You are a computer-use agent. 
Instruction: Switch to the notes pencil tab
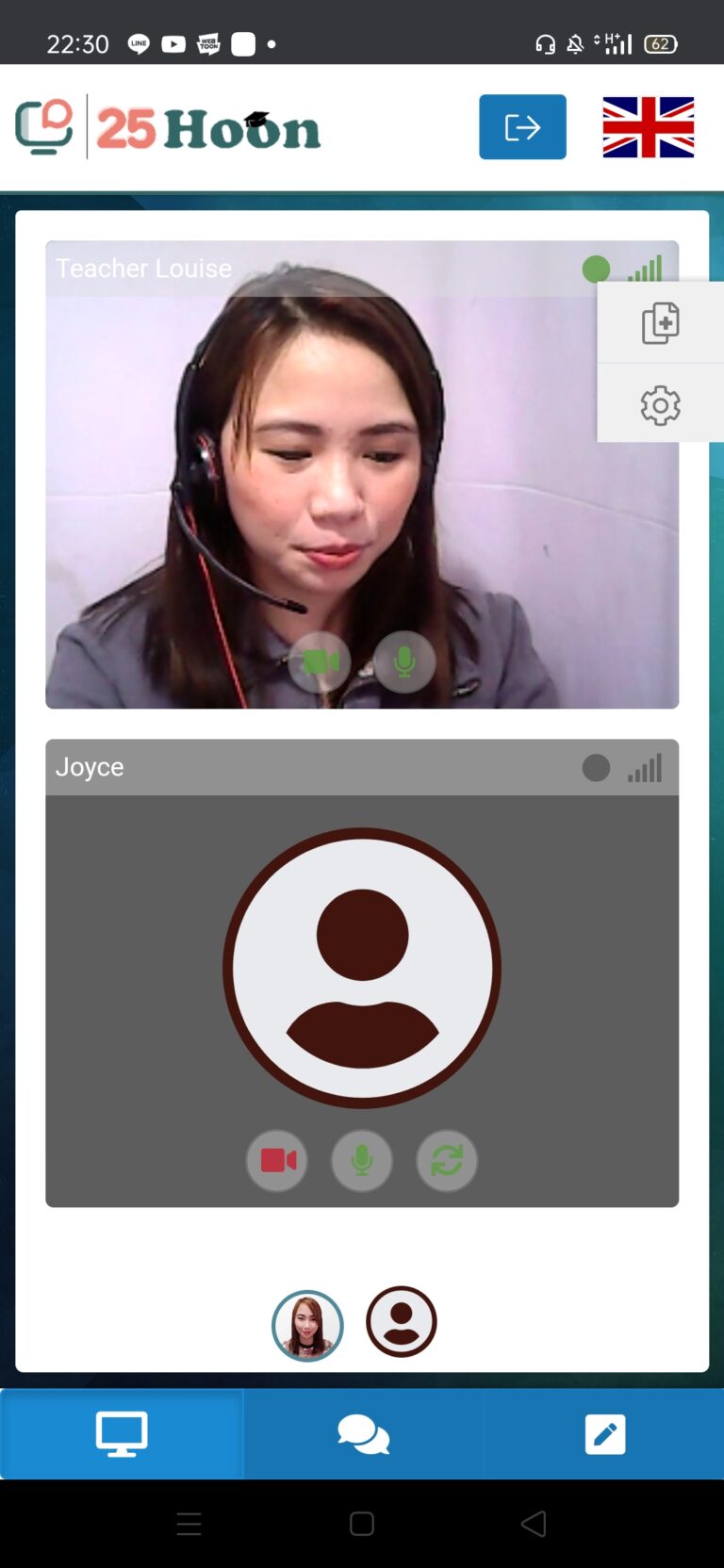pyautogui.click(x=604, y=1433)
